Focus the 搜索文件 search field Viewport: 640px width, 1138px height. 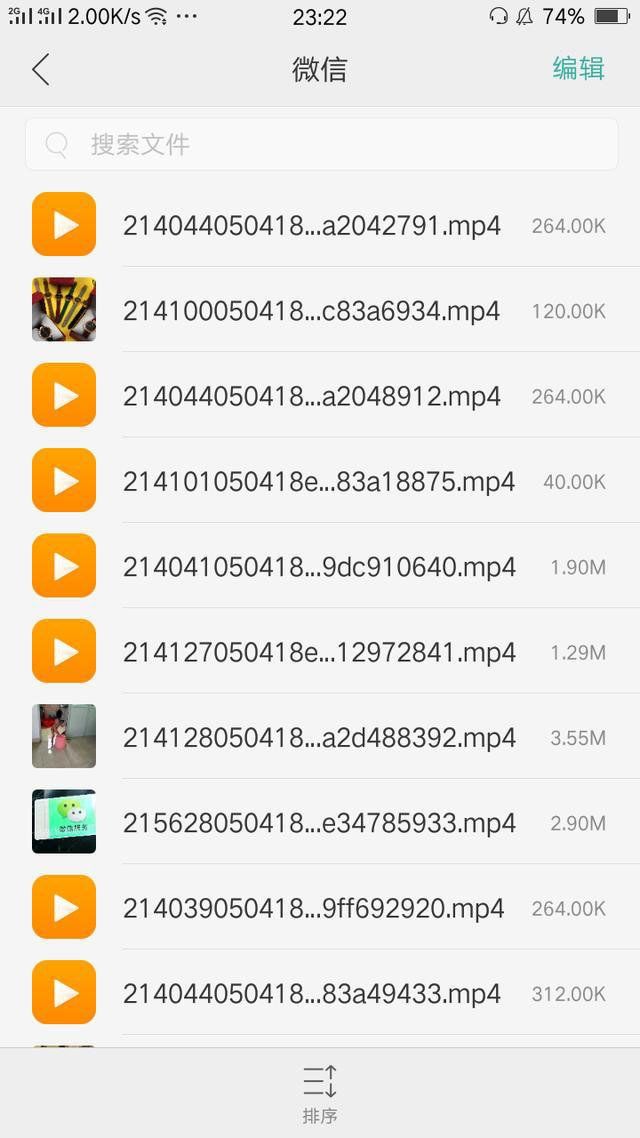click(320, 144)
